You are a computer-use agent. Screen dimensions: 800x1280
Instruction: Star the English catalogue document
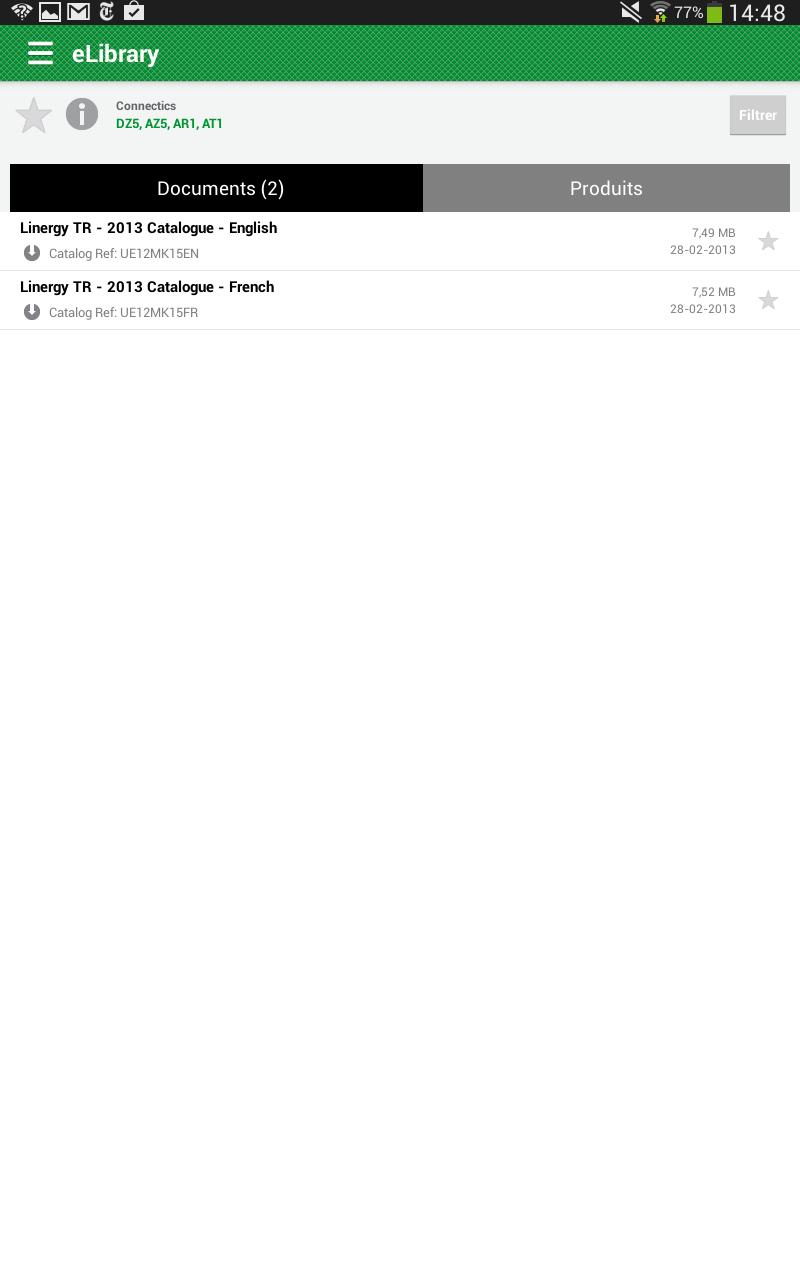(x=768, y=241)
